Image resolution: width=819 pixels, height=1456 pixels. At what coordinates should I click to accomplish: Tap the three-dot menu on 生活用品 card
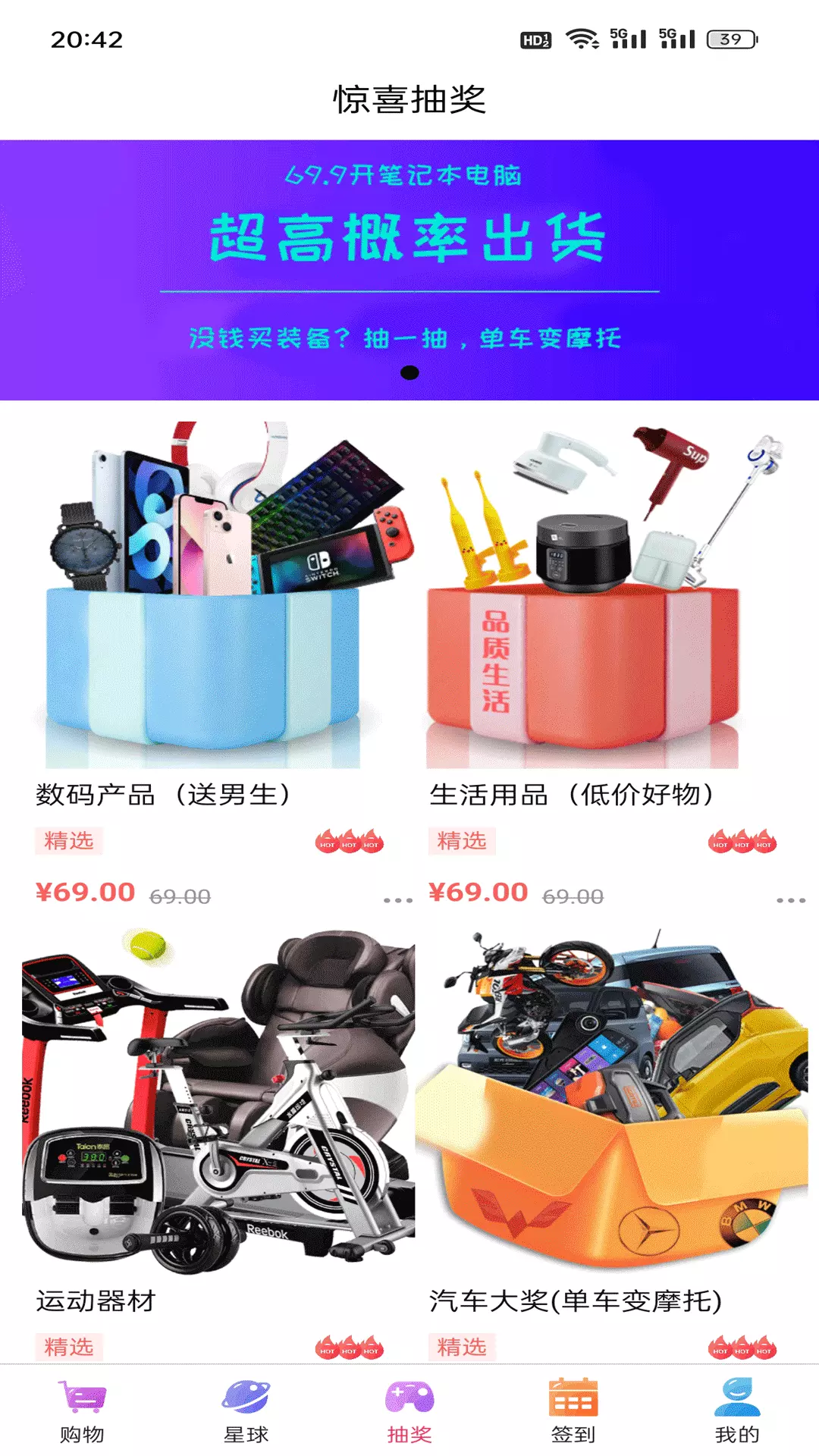(791, 900)
